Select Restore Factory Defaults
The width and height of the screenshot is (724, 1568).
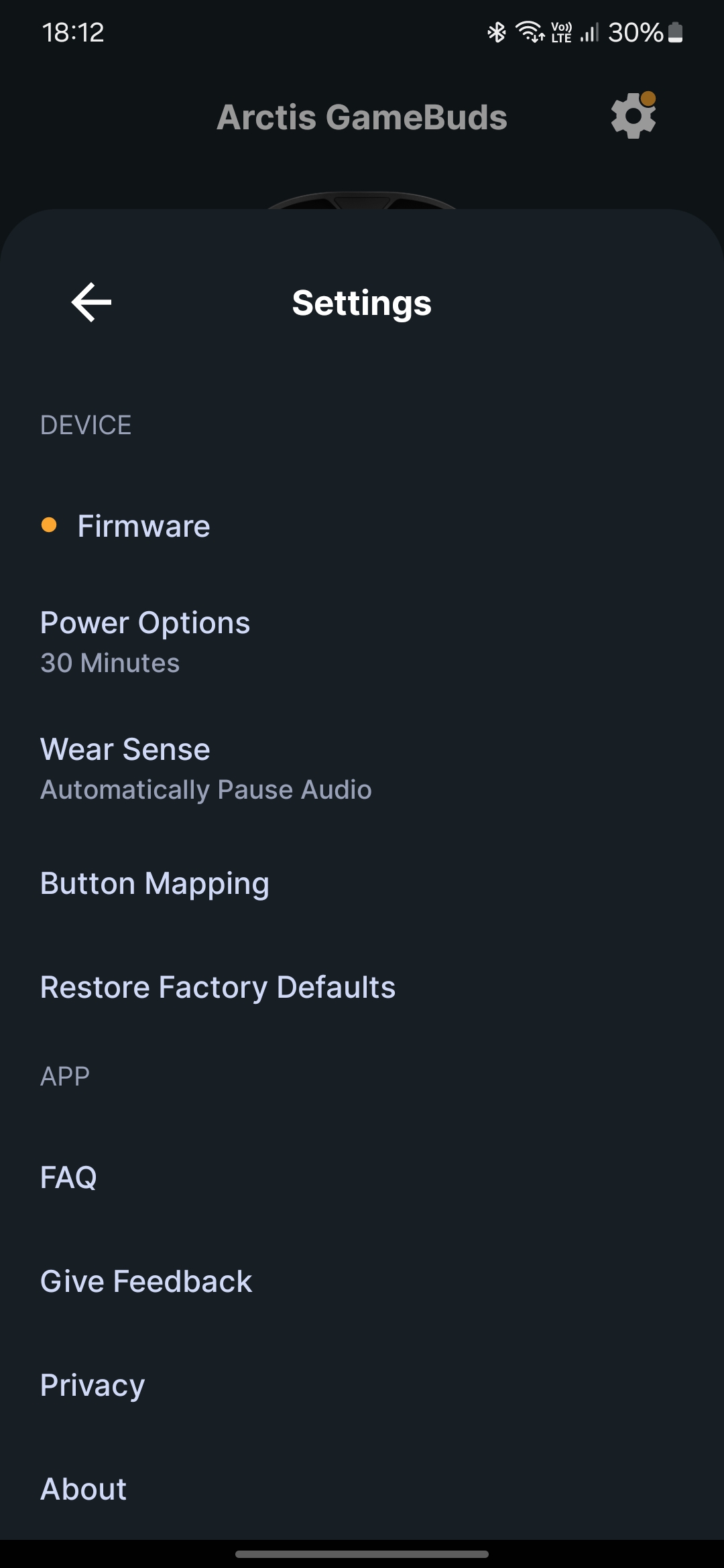(x=362, y=987)
